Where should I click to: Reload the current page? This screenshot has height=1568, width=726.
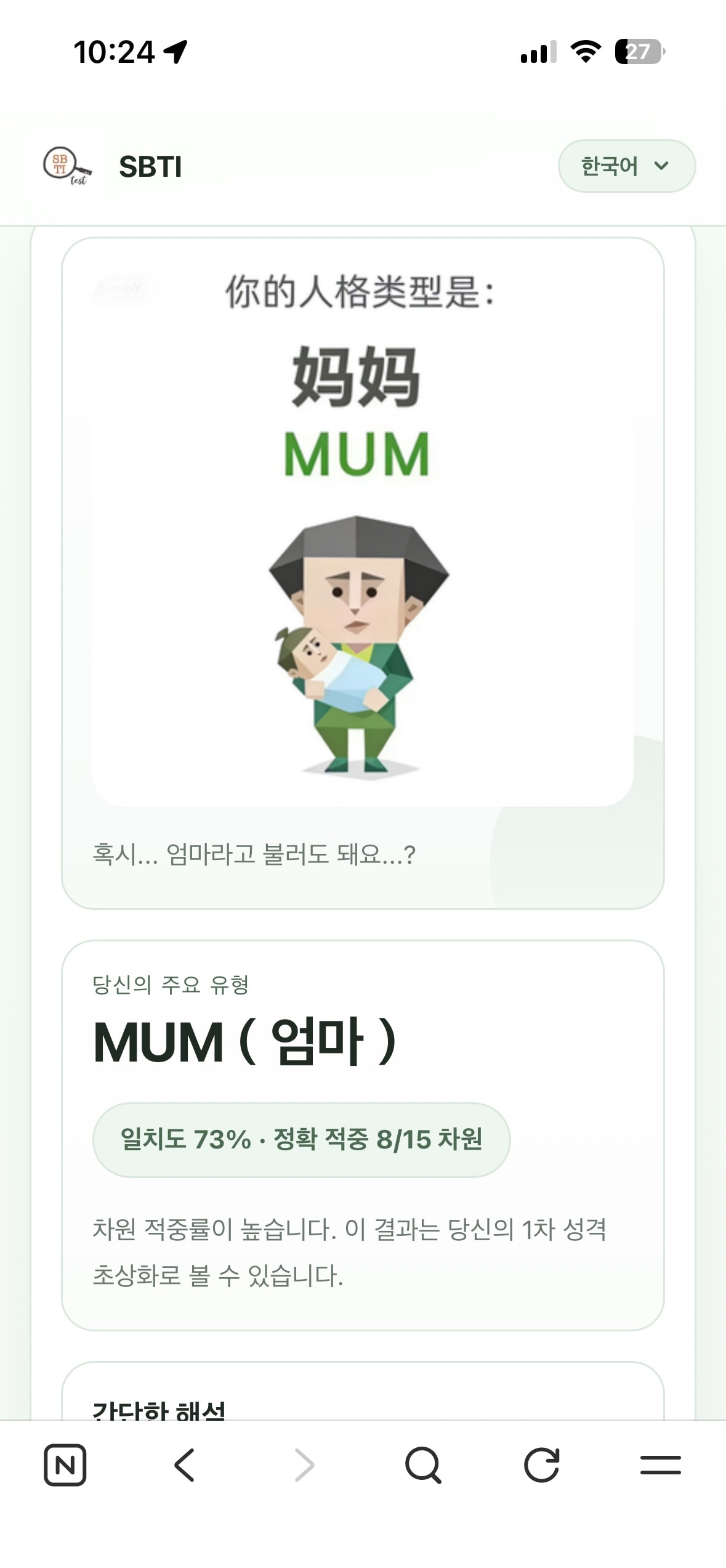click(x=541, y=1464)
